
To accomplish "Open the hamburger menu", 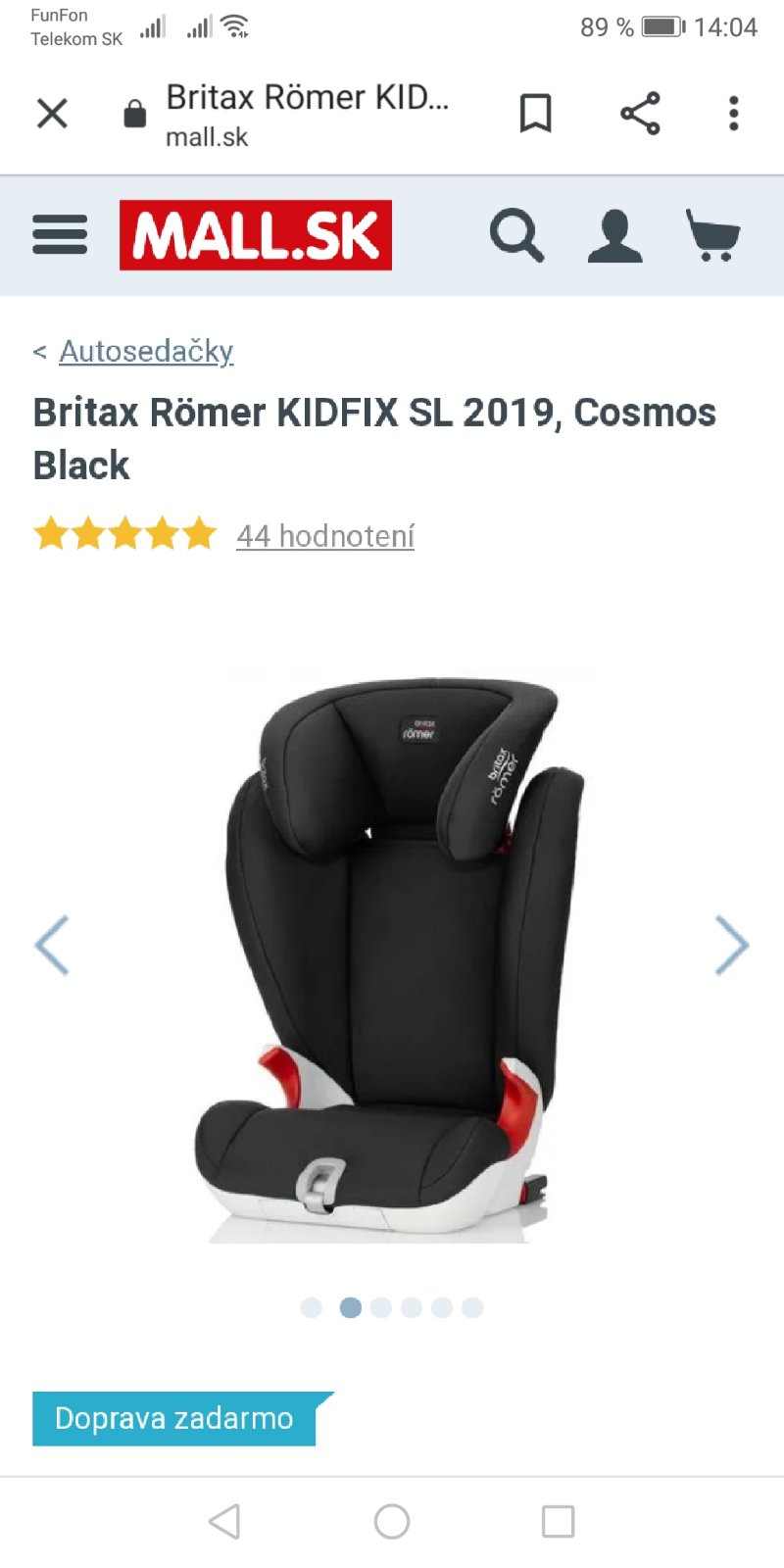I will pyautogui.click(x=60, y=235).
